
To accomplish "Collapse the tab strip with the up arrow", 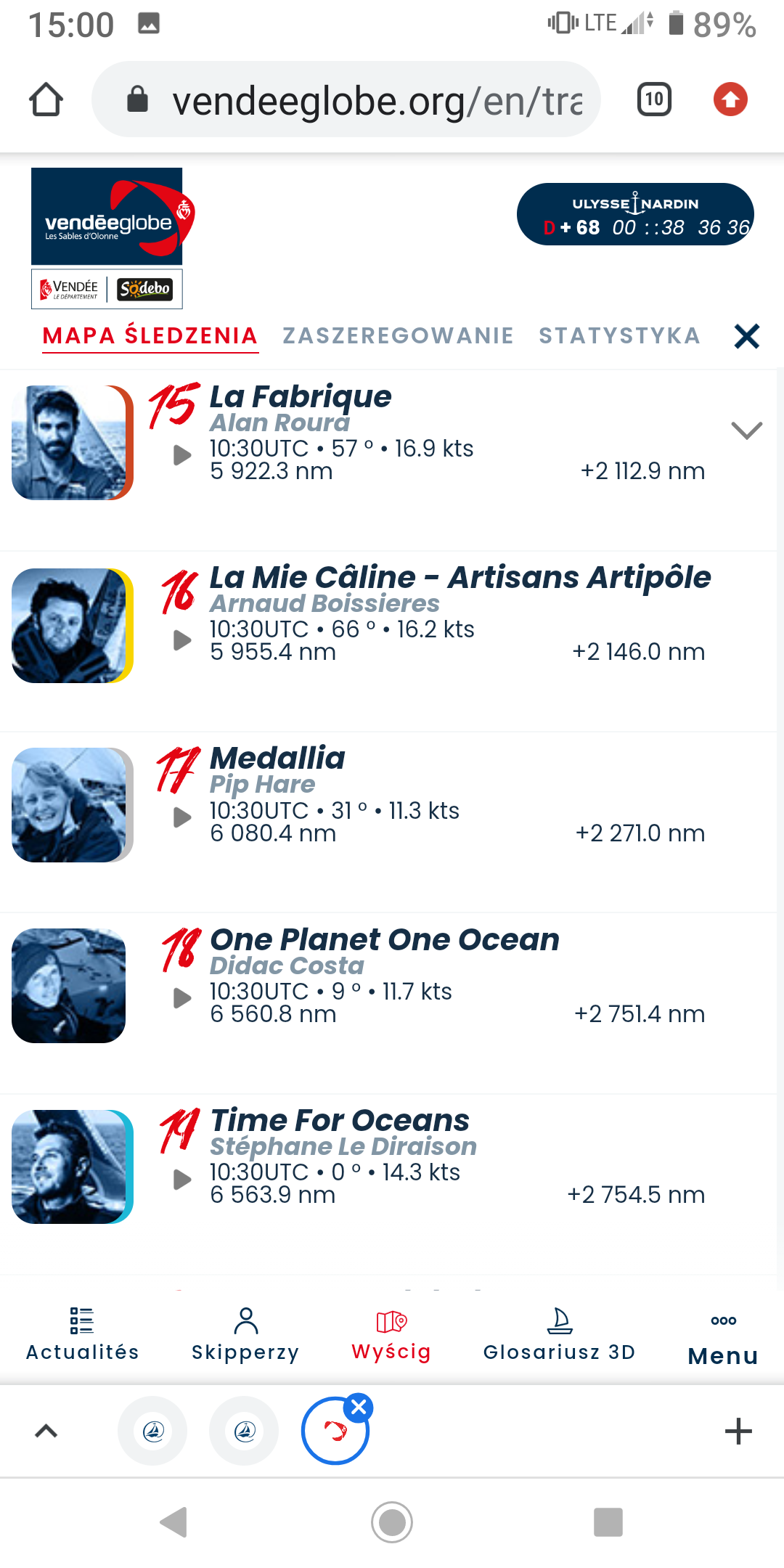I will 46,1432.
